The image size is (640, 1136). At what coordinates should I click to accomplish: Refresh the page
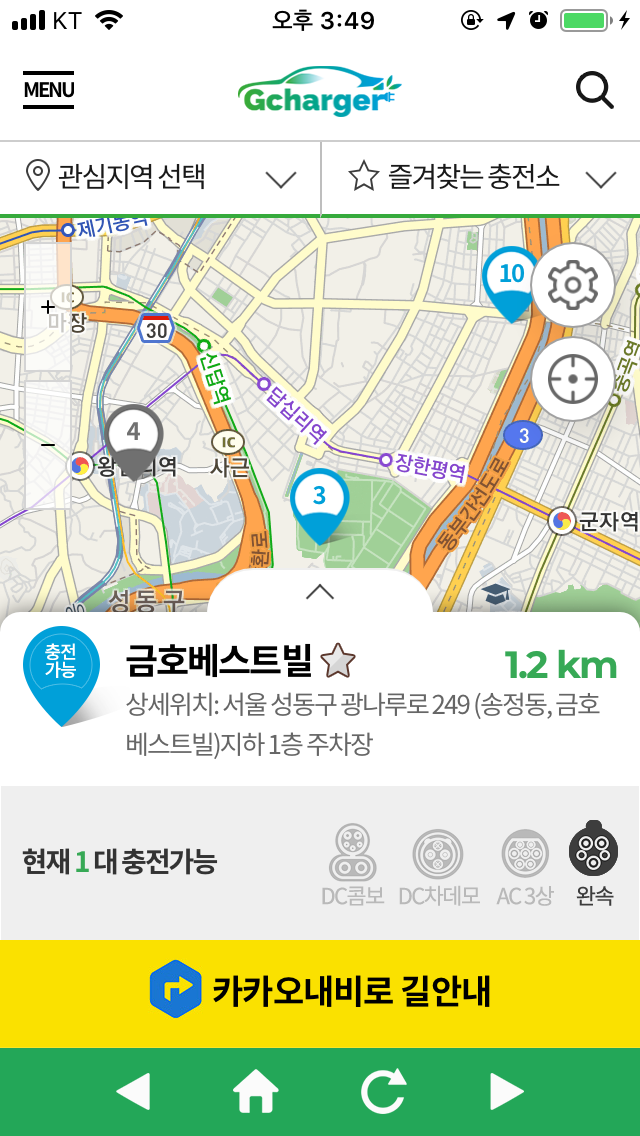[383, 1091]
